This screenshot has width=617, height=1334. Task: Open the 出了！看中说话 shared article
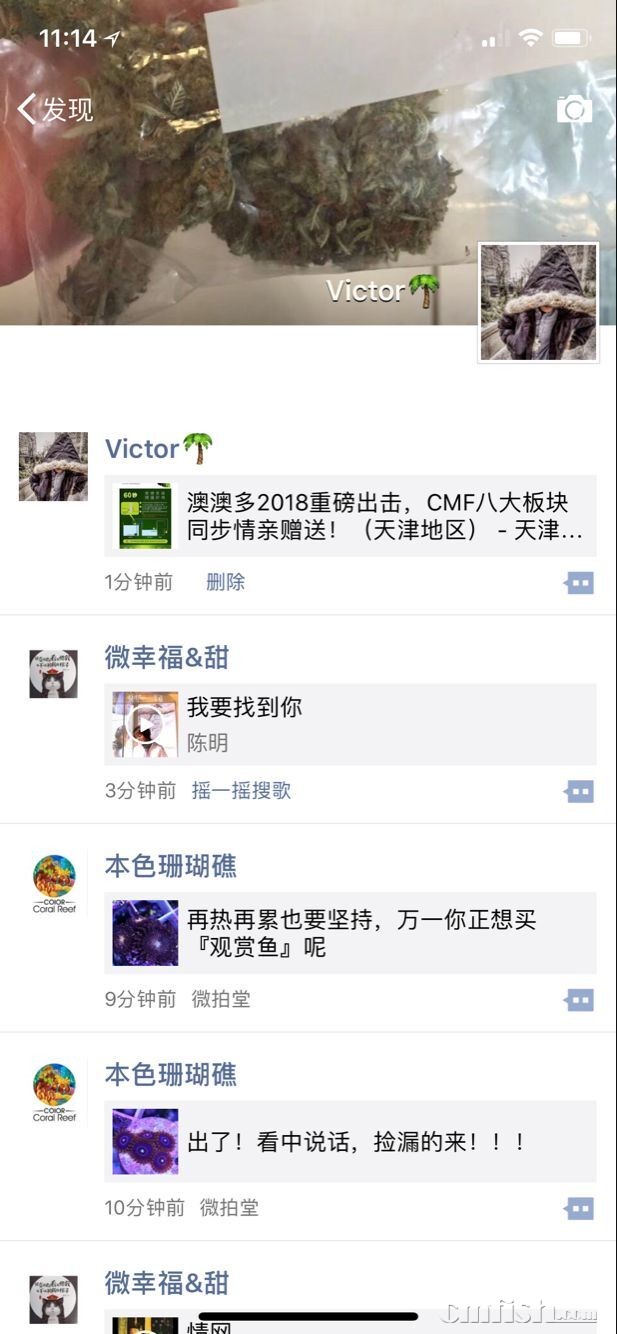pos(350,1141)
